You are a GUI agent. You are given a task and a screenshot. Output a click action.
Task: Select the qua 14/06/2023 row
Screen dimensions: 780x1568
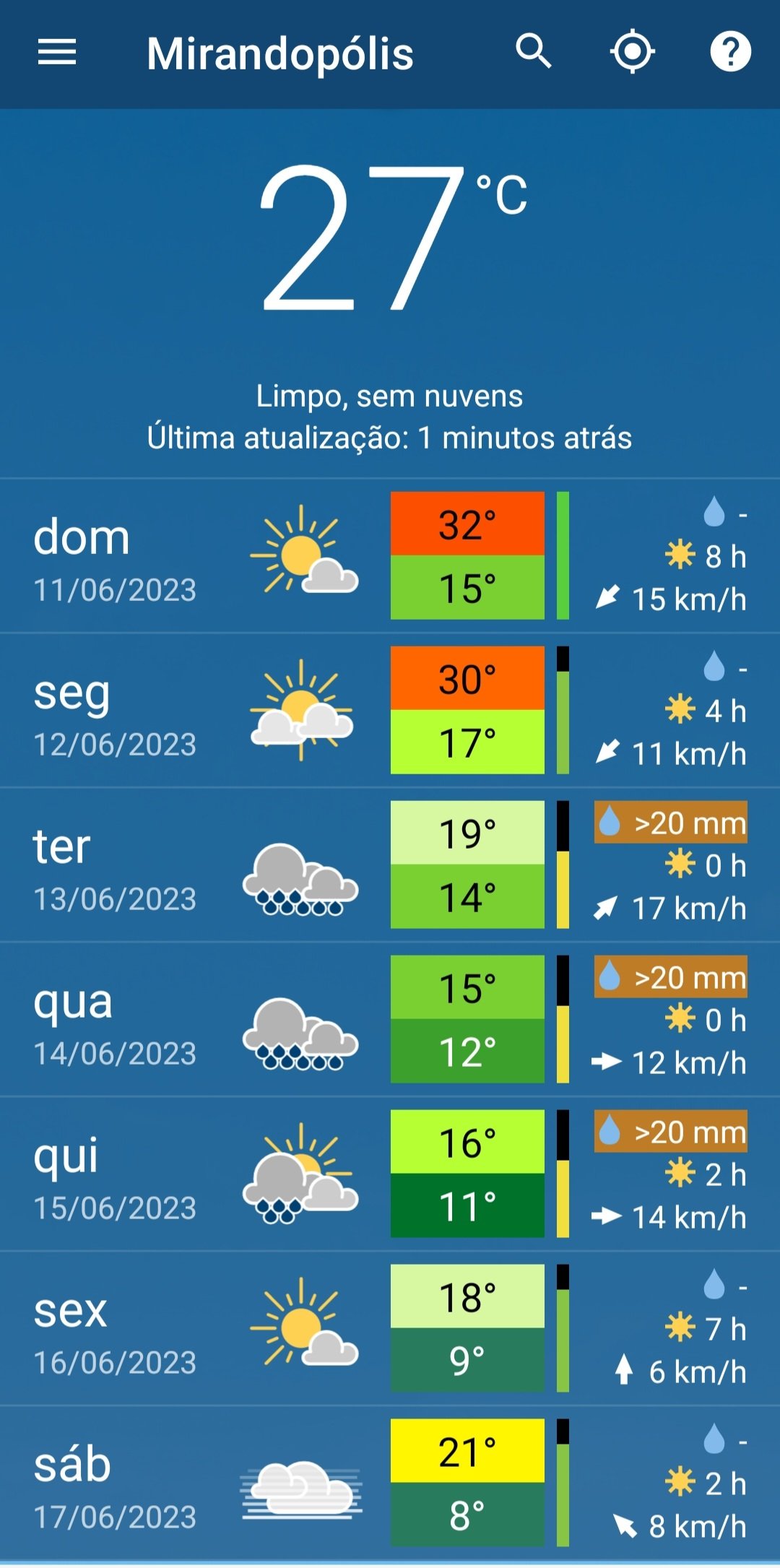390,1019
